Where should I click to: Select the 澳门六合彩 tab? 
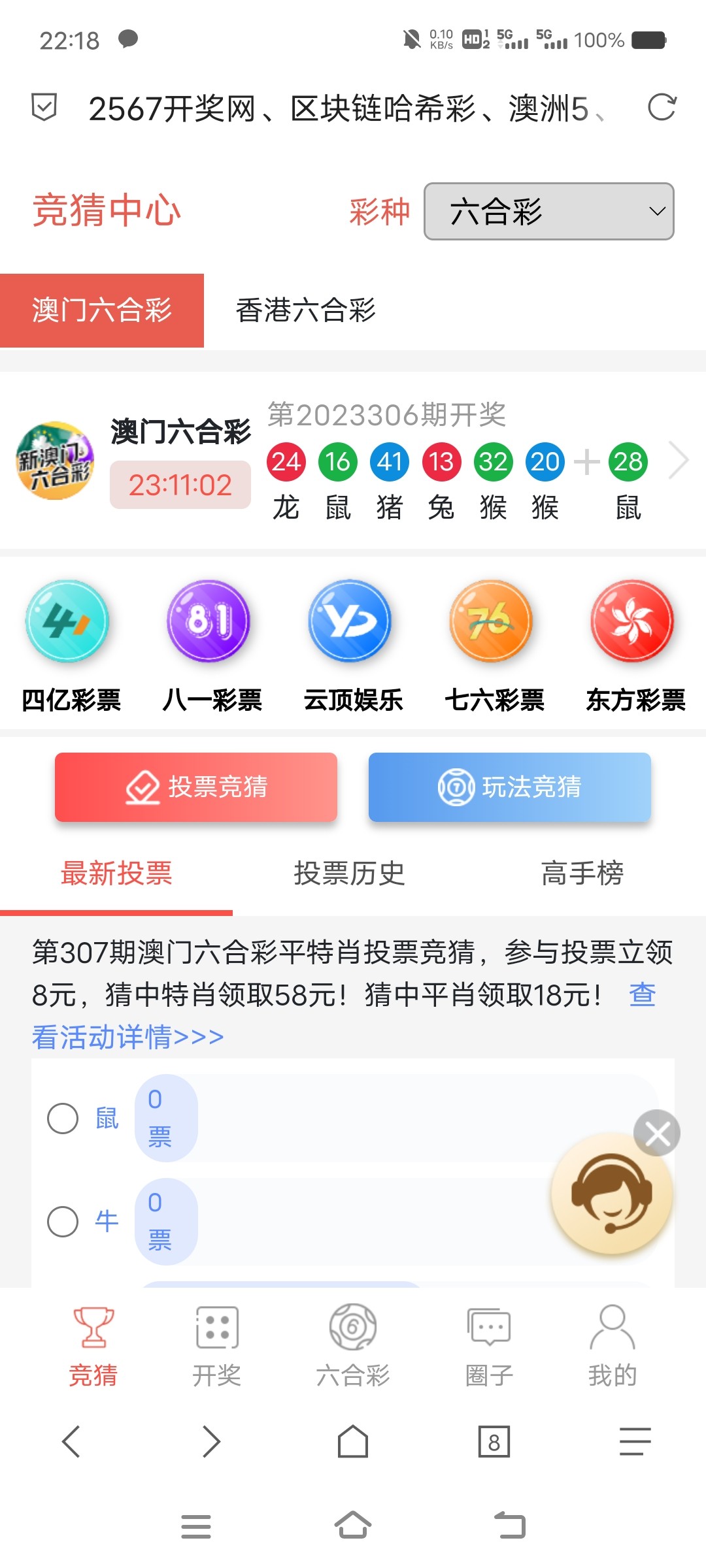pos(102,310)
